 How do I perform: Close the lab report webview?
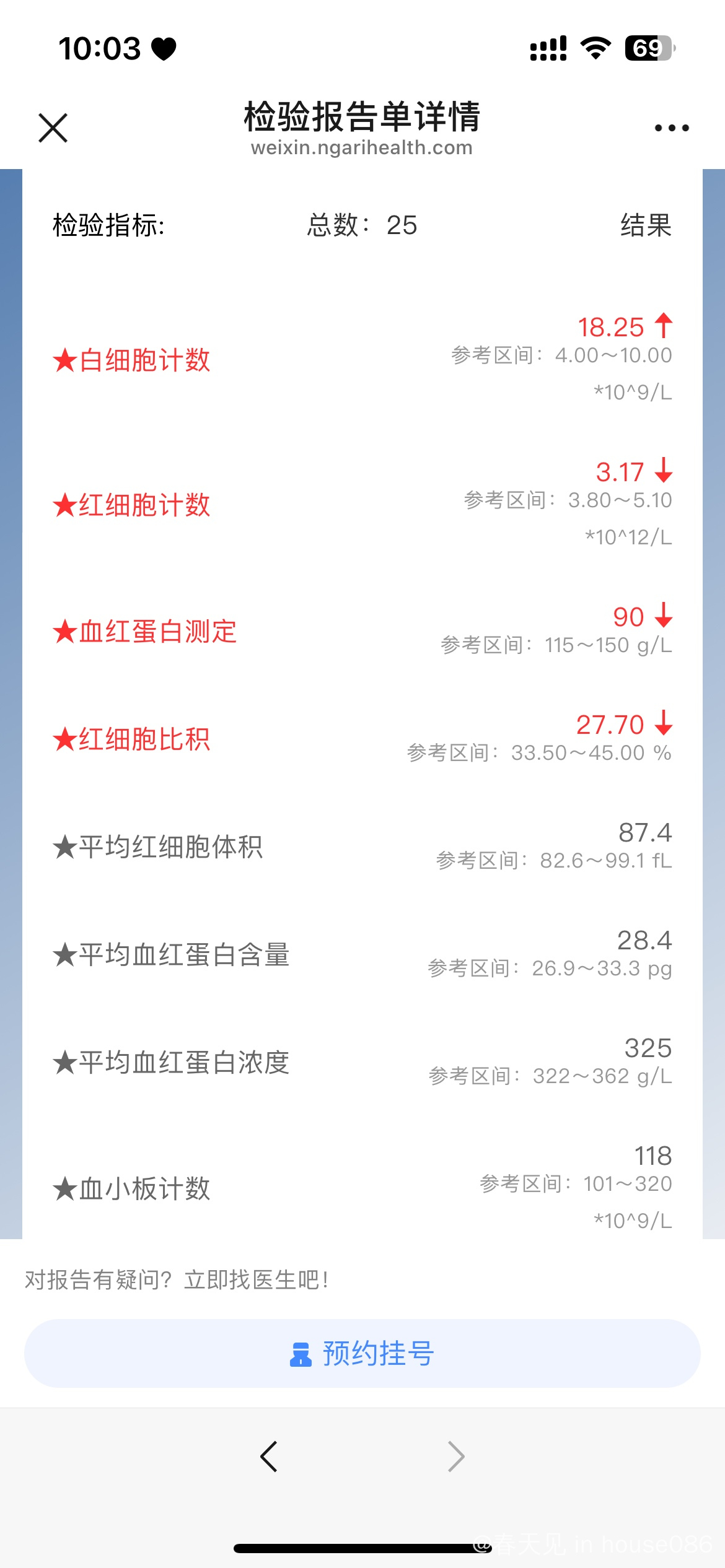coord(53,128)
